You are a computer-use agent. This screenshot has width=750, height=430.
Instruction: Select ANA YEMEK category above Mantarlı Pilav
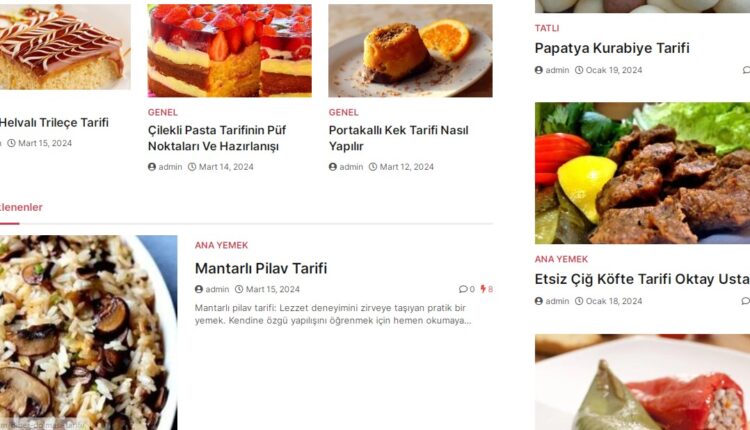click(221, 245)
